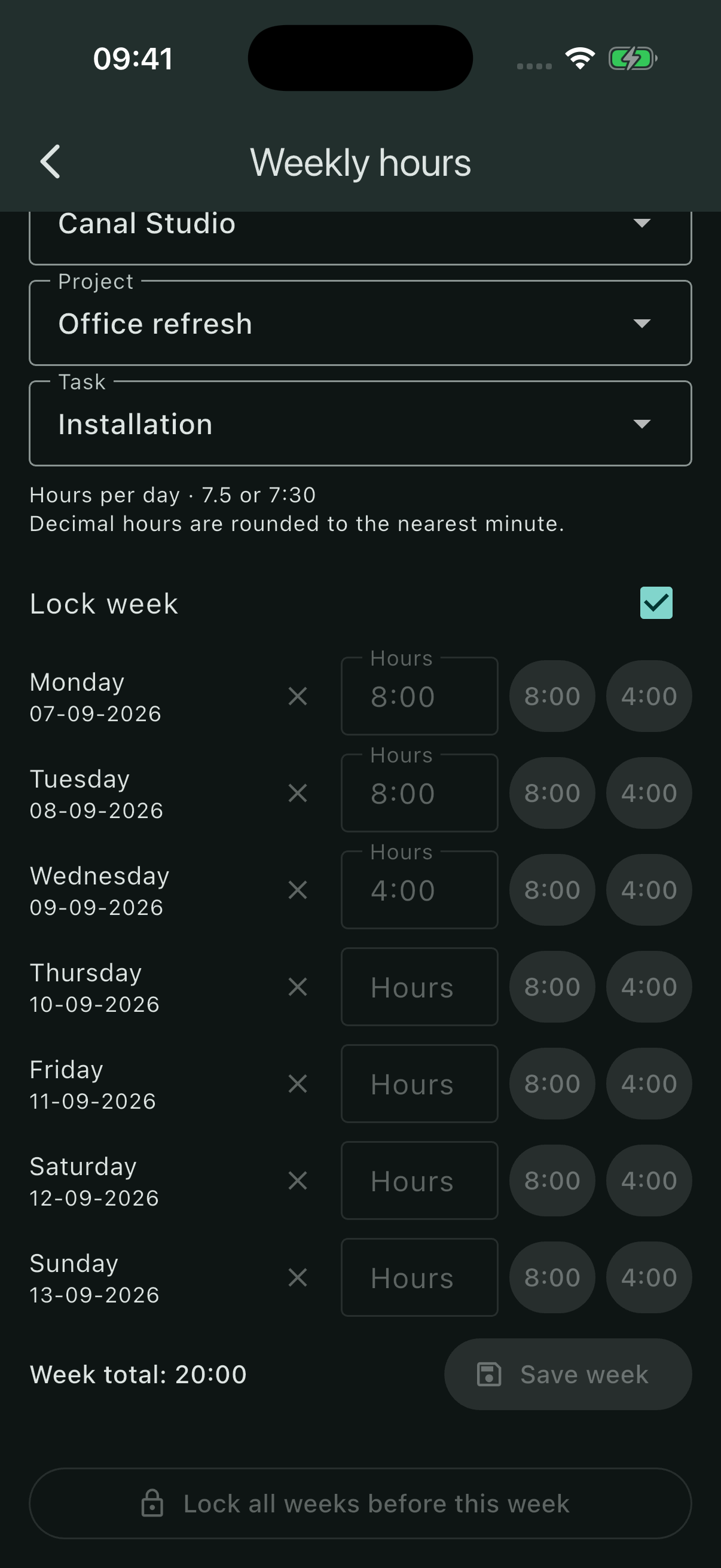Edit the Monday hours field
Screen dimensions: 721x1568
tap(419, 696)
